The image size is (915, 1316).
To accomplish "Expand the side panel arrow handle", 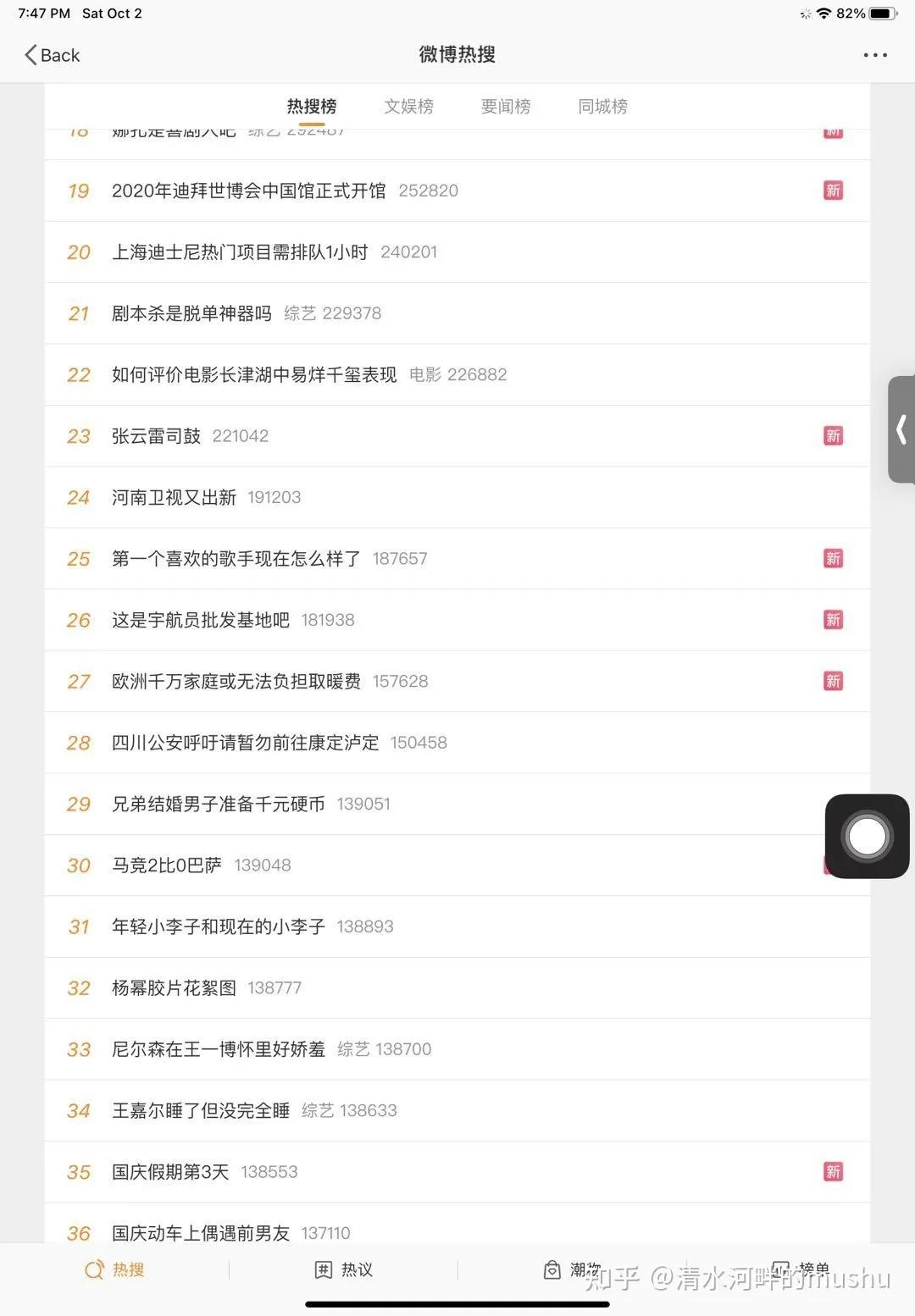I will tap(901, 429).
